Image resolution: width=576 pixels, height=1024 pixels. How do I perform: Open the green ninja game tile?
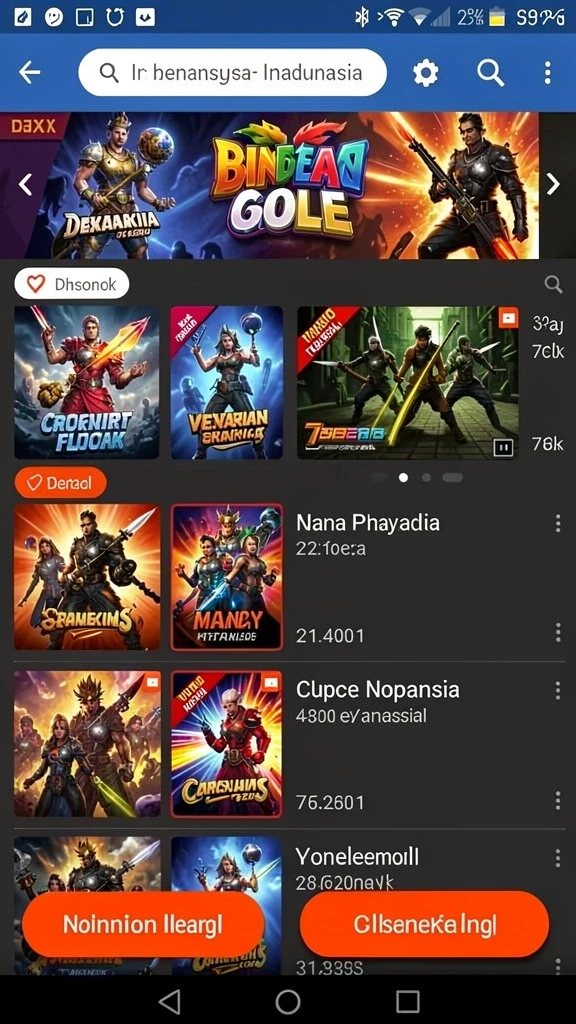[x=408, y=383]
